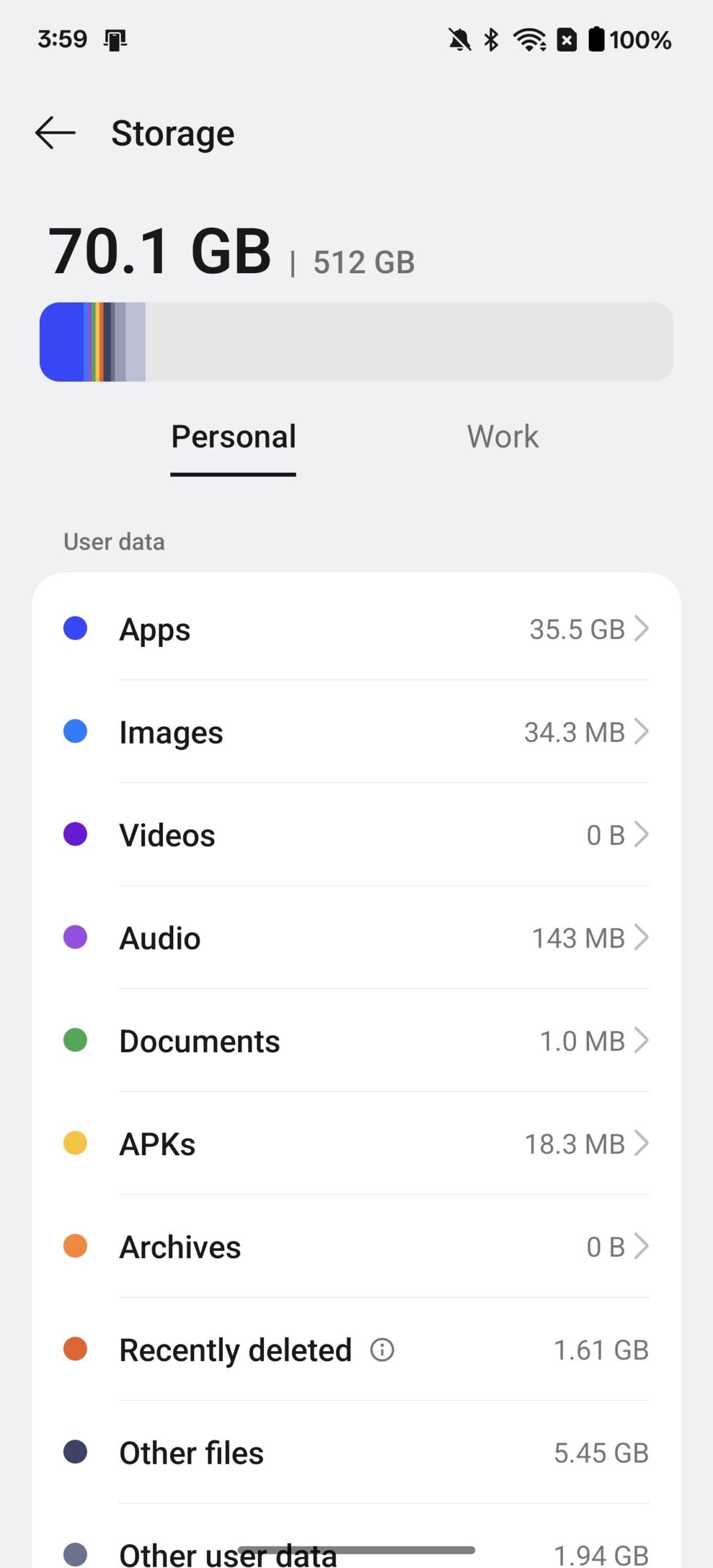The height and width of the screenshot is (1568, 713).
Task: Select the Personal tab
Action: 233,437
